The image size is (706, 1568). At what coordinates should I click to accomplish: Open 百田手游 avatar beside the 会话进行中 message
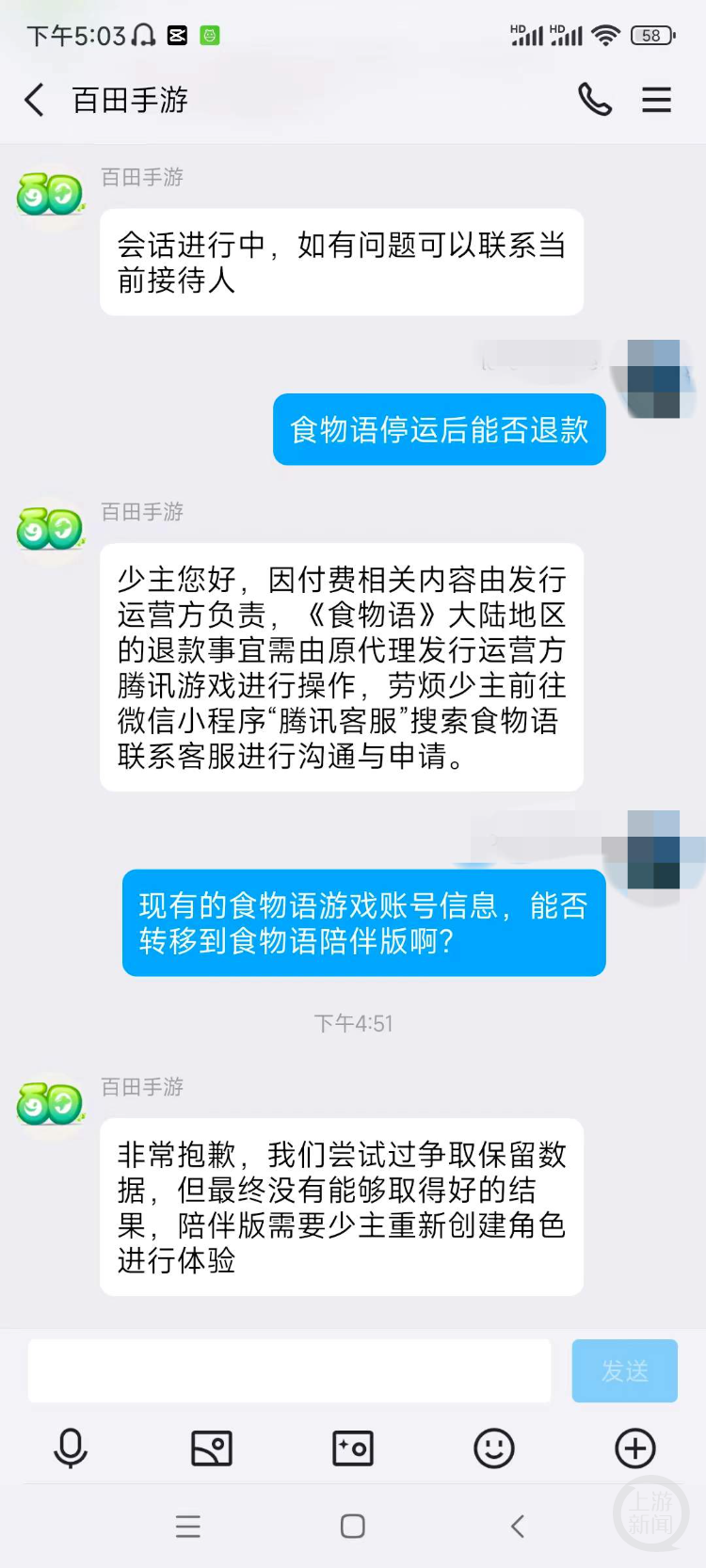pyautogui.click(x=50, y=194)
